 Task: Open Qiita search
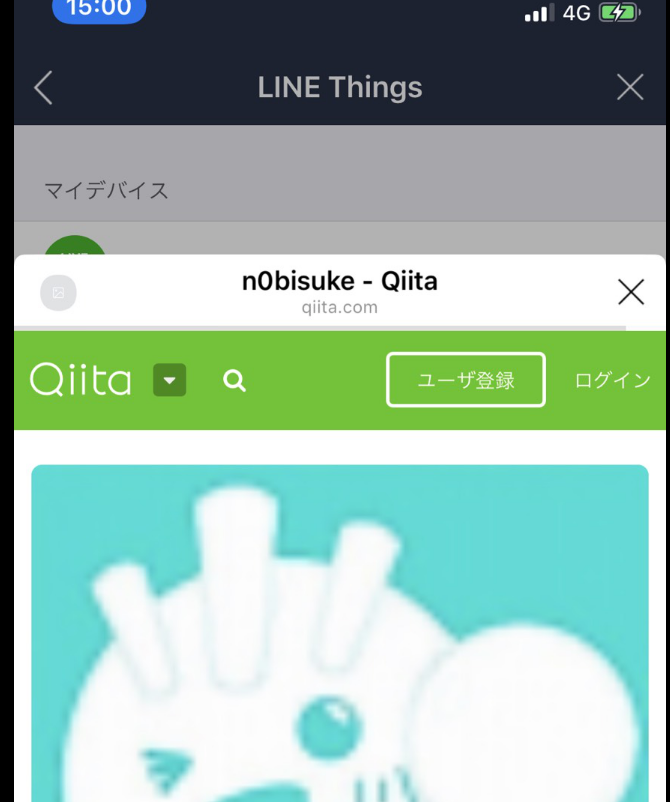point(235,381)
